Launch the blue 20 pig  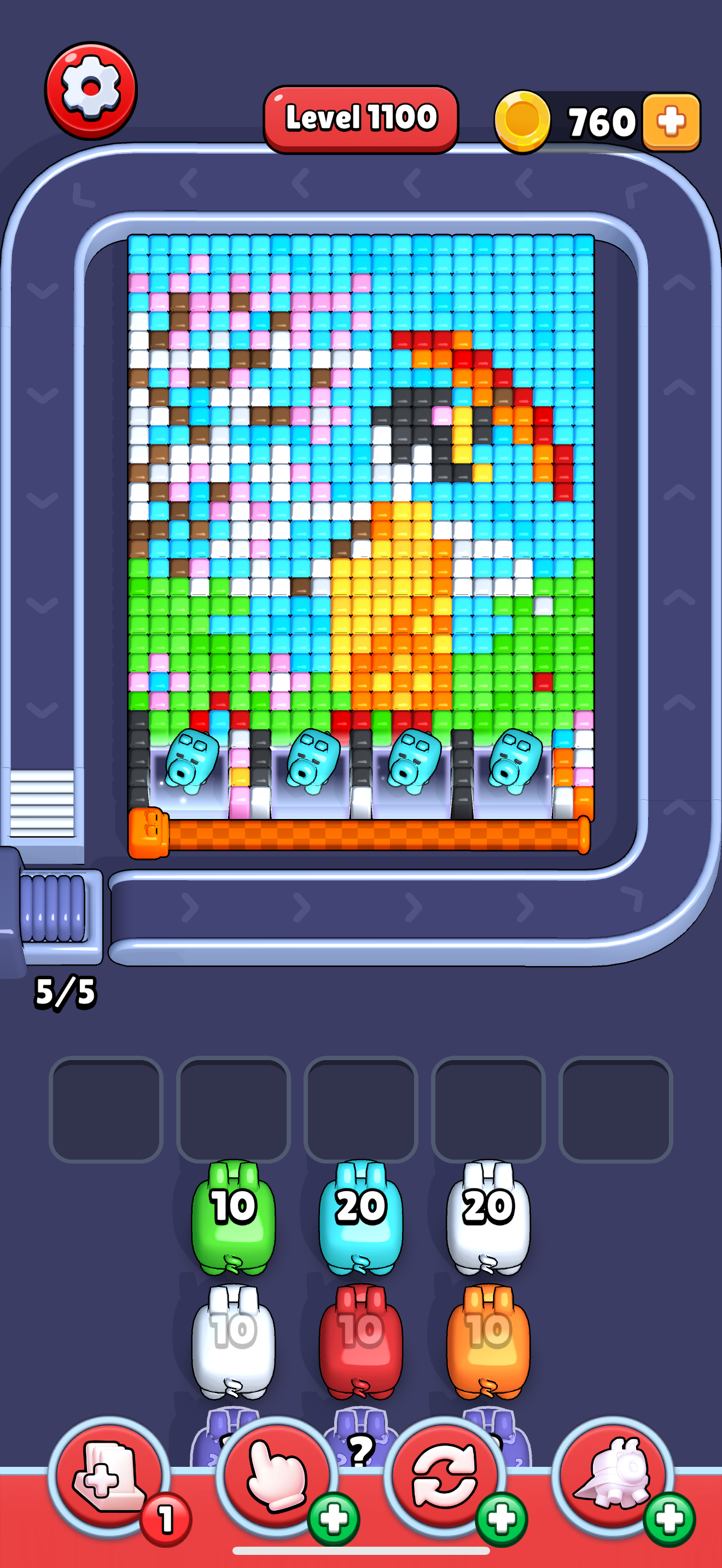point(360,1218)
